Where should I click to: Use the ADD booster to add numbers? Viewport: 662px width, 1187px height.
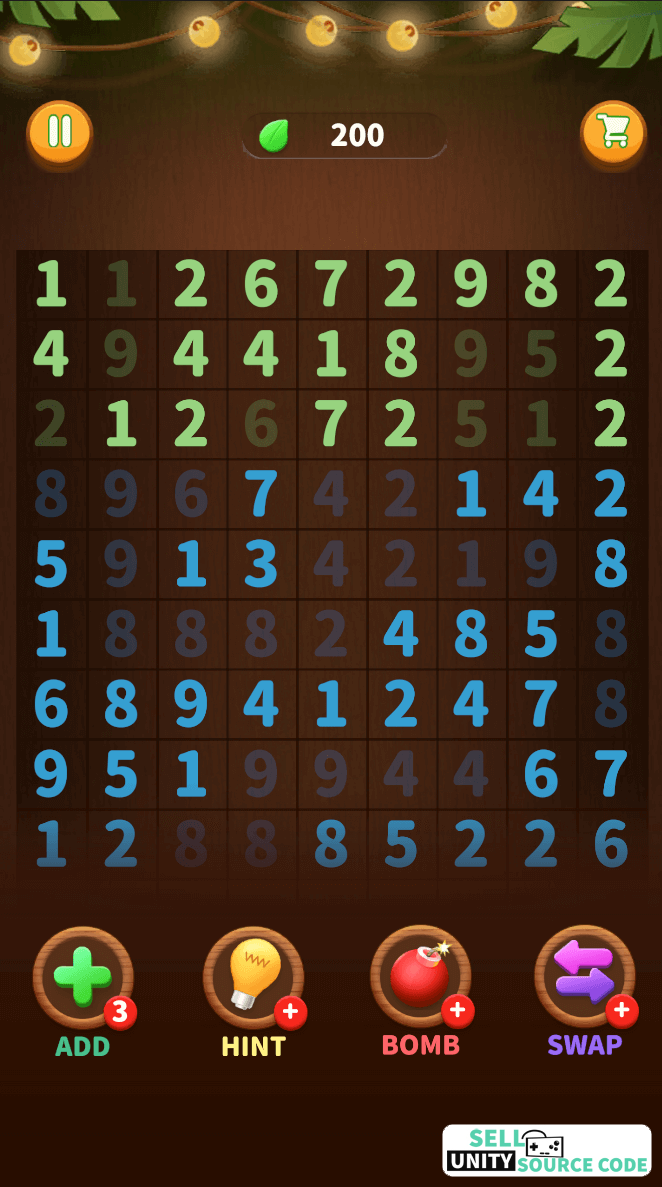83,975
